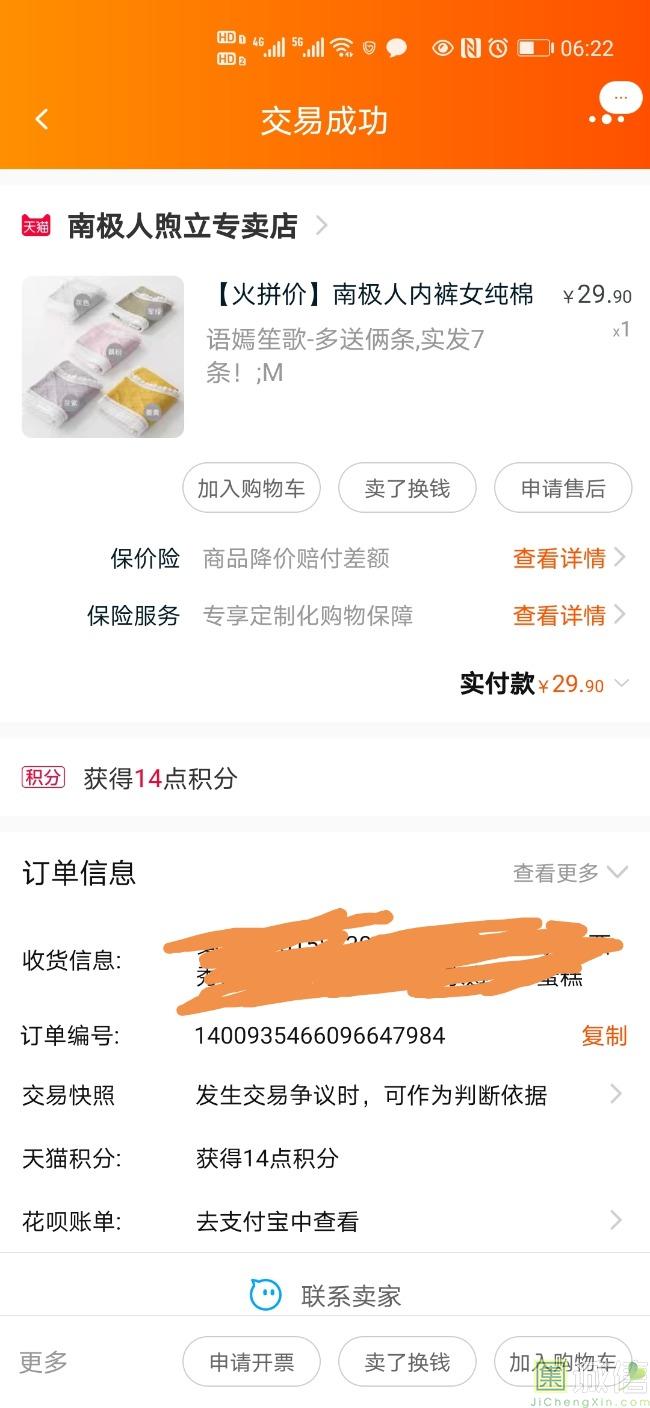The height and width of the screenshot is (1408, 650).
Task: Tap 加入购物车 in the product card
Action: pos(251,488)
